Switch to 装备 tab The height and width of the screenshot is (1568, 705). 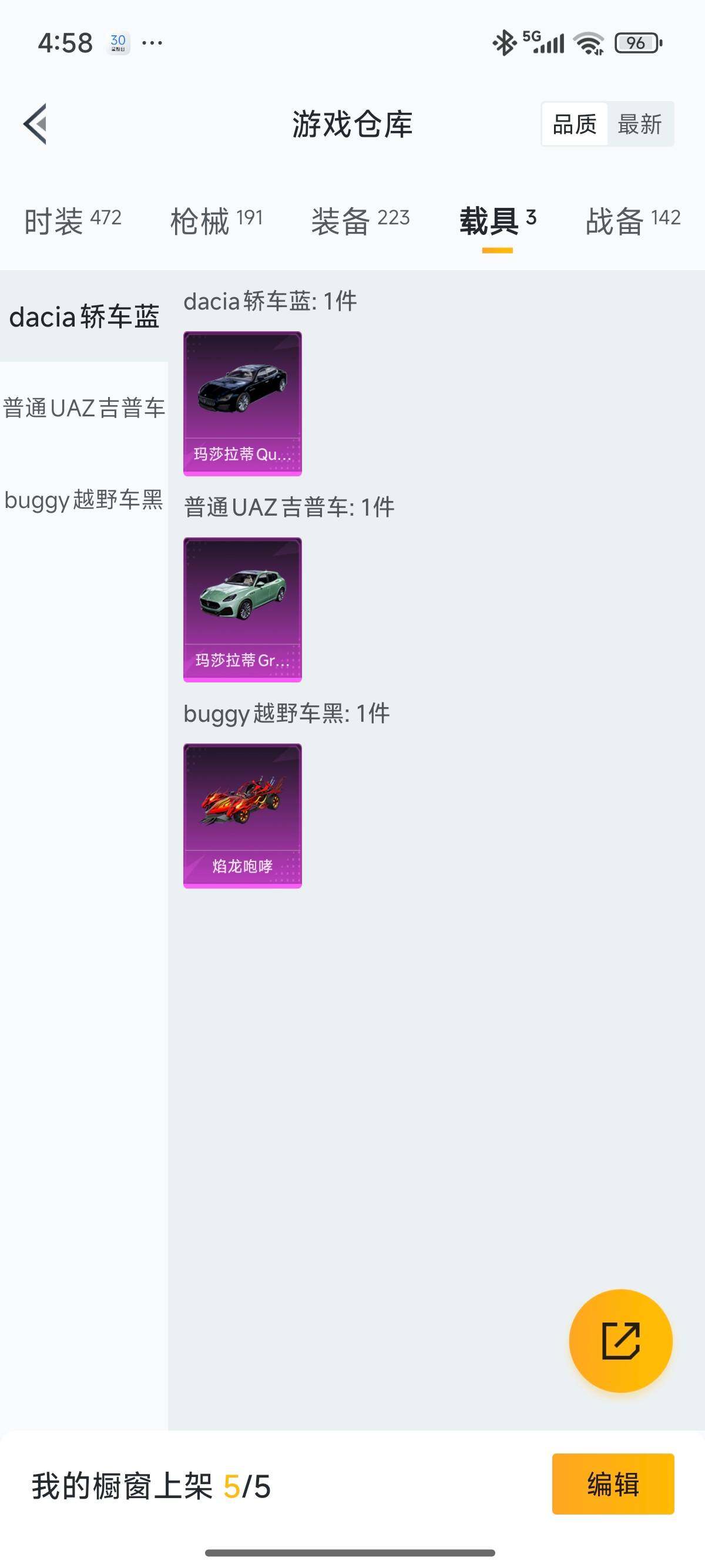(x=360, y=220)
